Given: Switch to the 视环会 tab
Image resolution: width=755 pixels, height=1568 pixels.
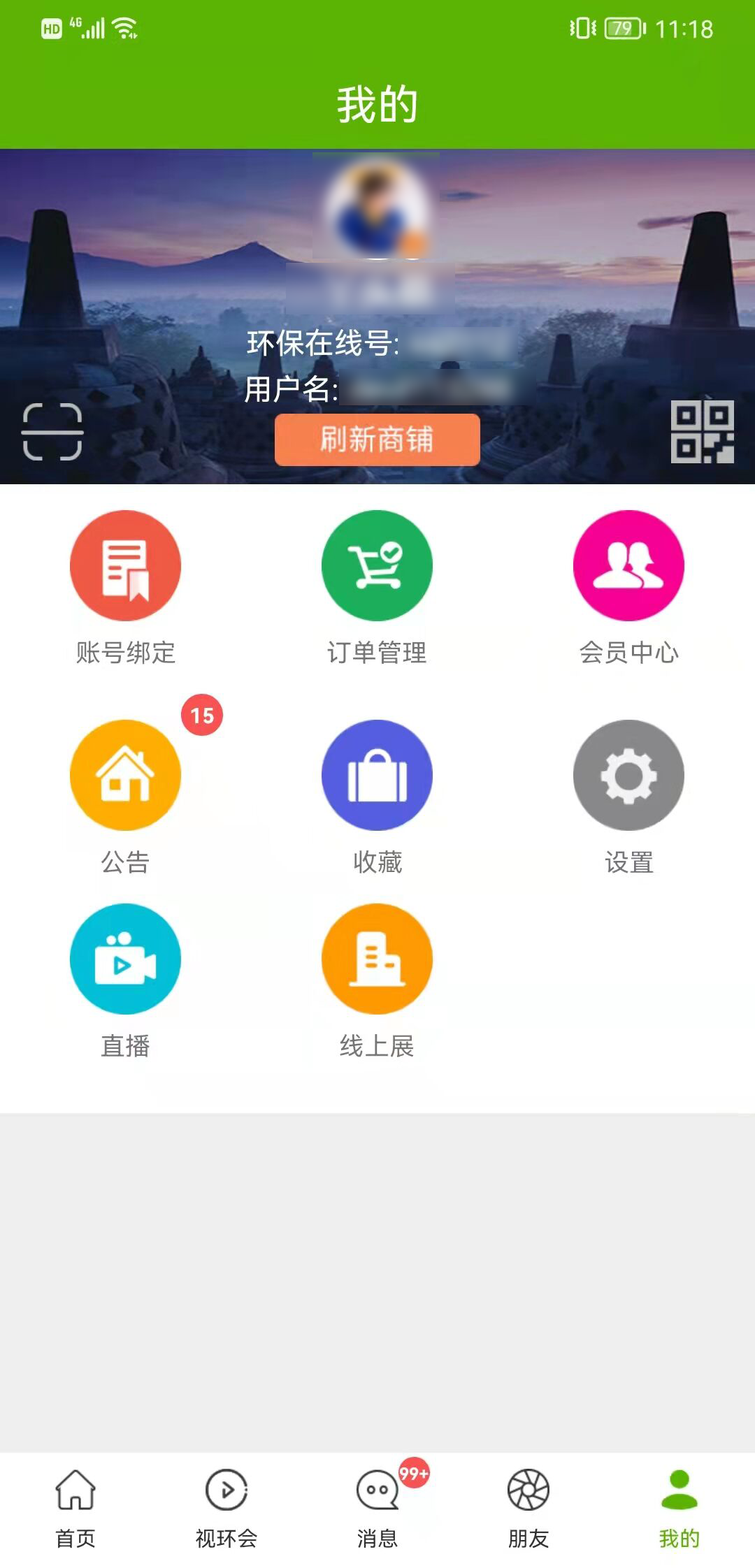Looking at the screenshot, I should coord(226,1508).
